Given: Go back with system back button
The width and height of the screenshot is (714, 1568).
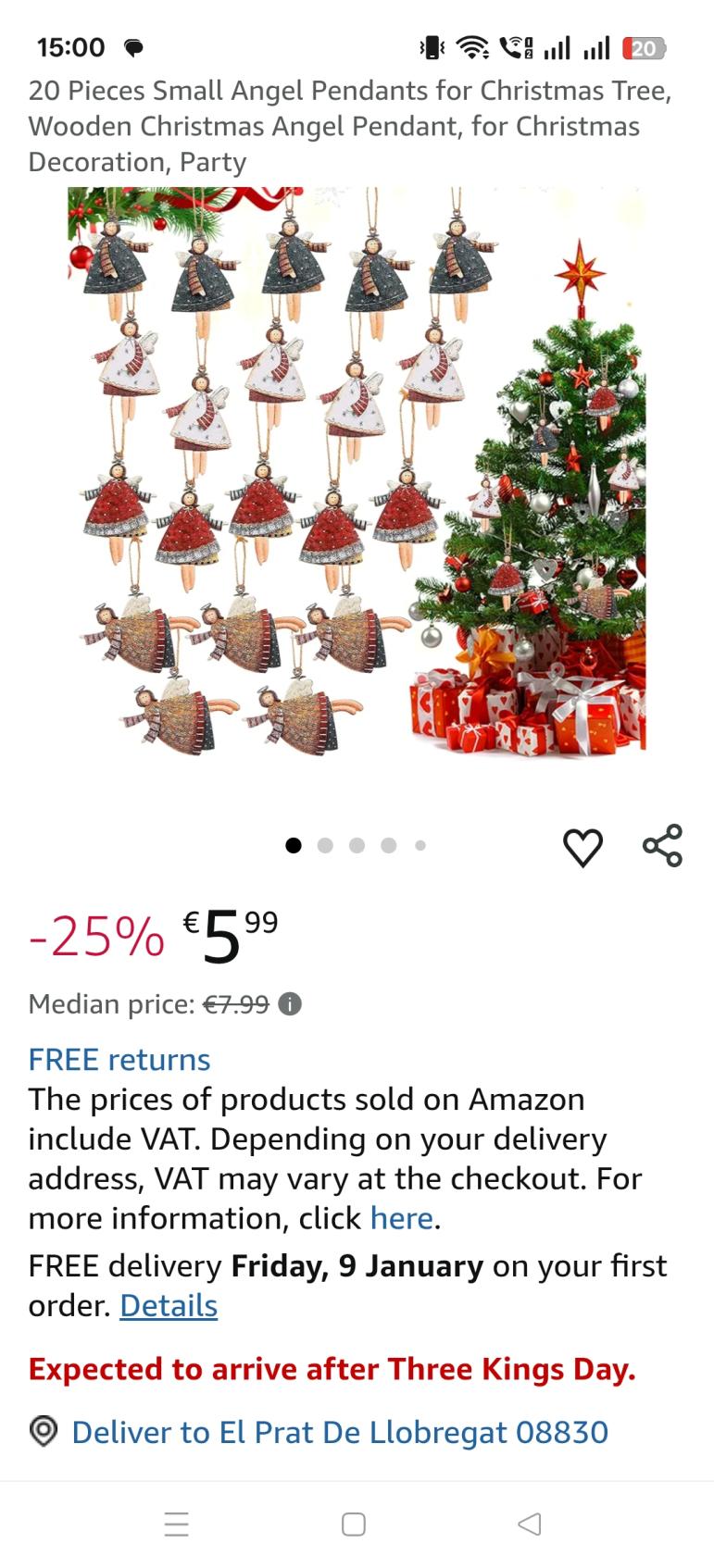Looking at the screenshot, I should point(529,1524).
